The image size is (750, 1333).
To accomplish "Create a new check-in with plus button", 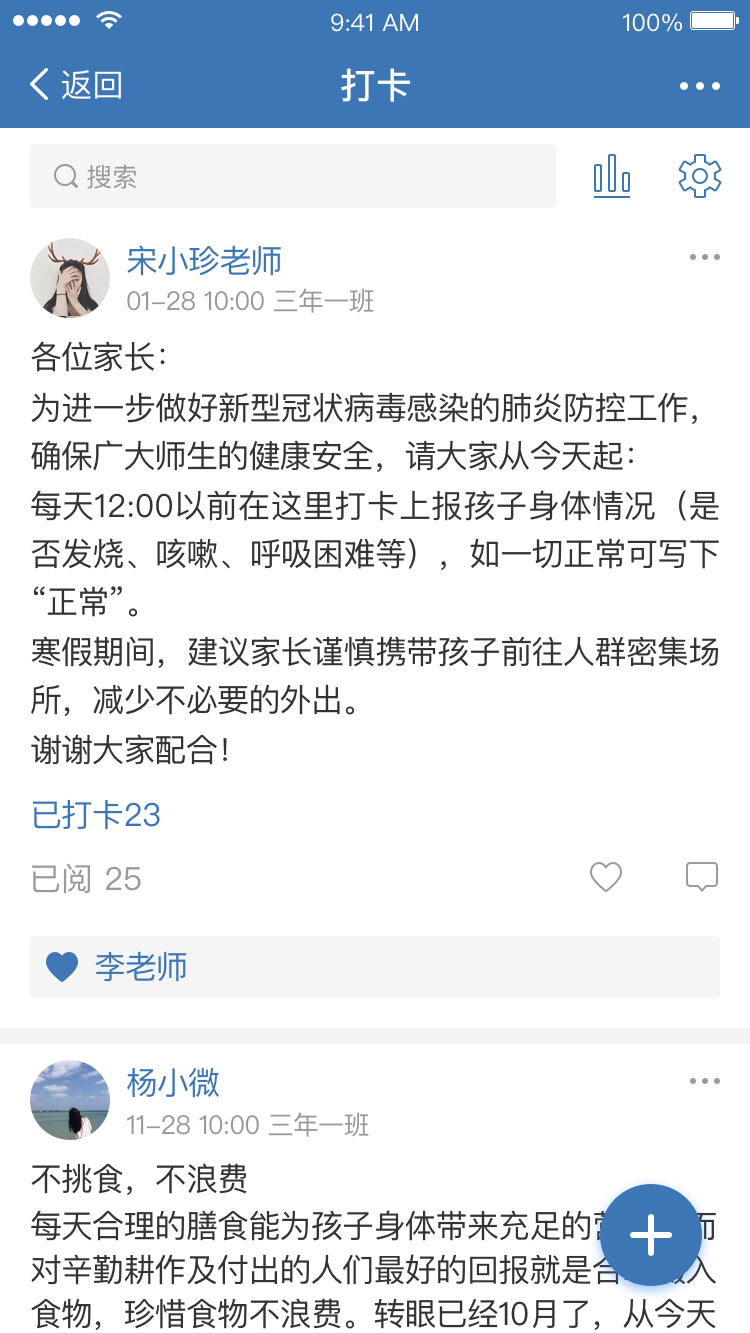I will tap(651, 1235).
